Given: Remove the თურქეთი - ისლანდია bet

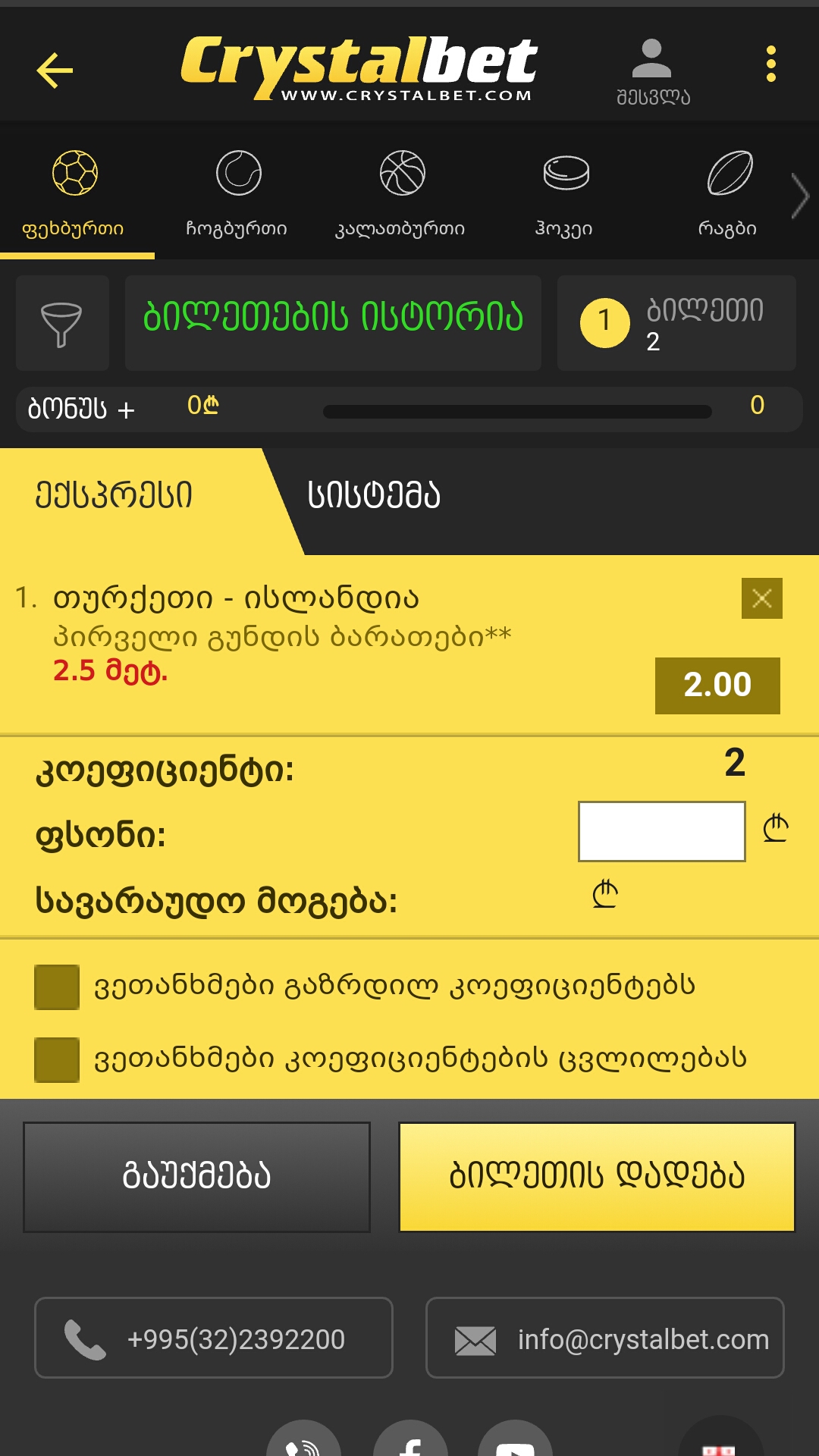Looking at the screenshot, I should pyautogui.click(x=761, y=598).
